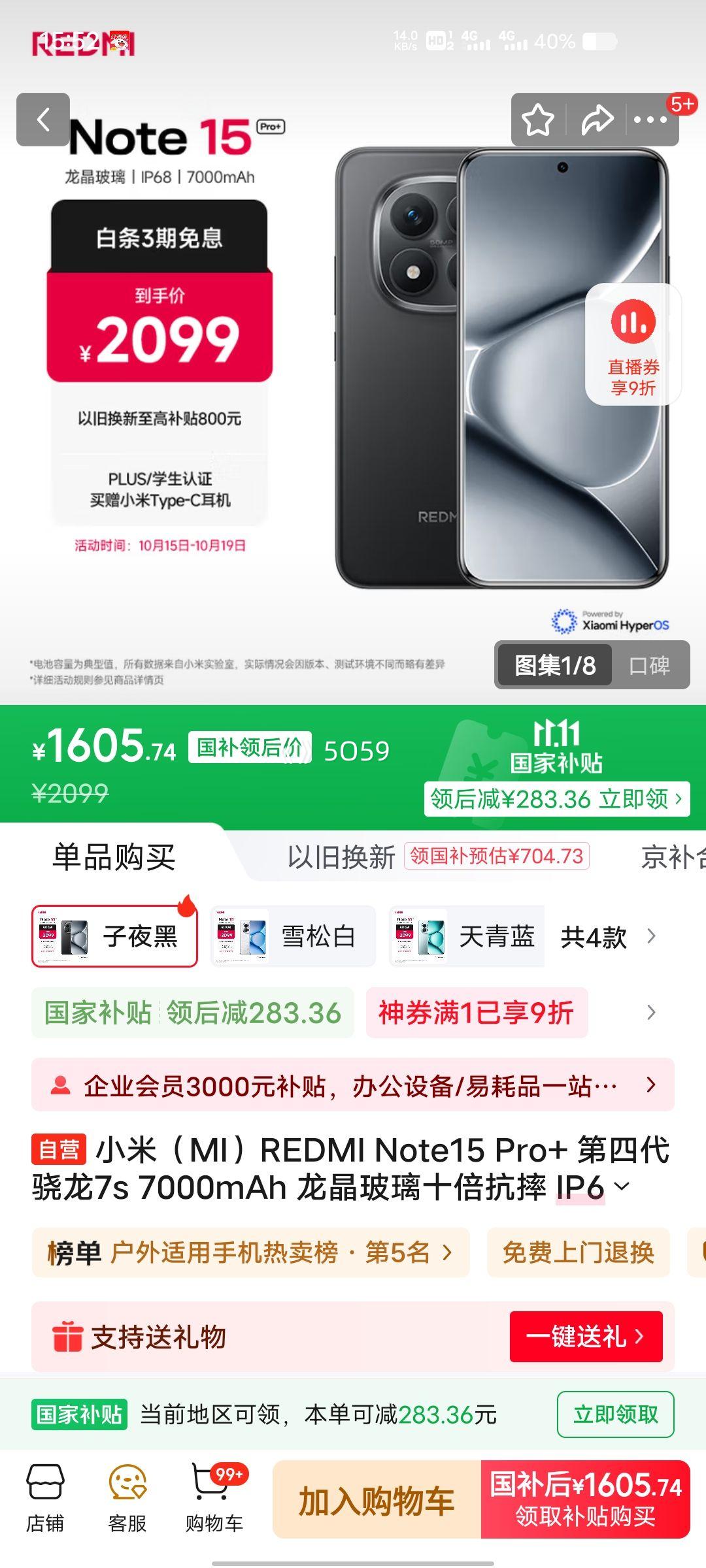Screen dimensions: 706x1568
Task: Tap the 一键送礼 gift button
Action: point(586,1336)
